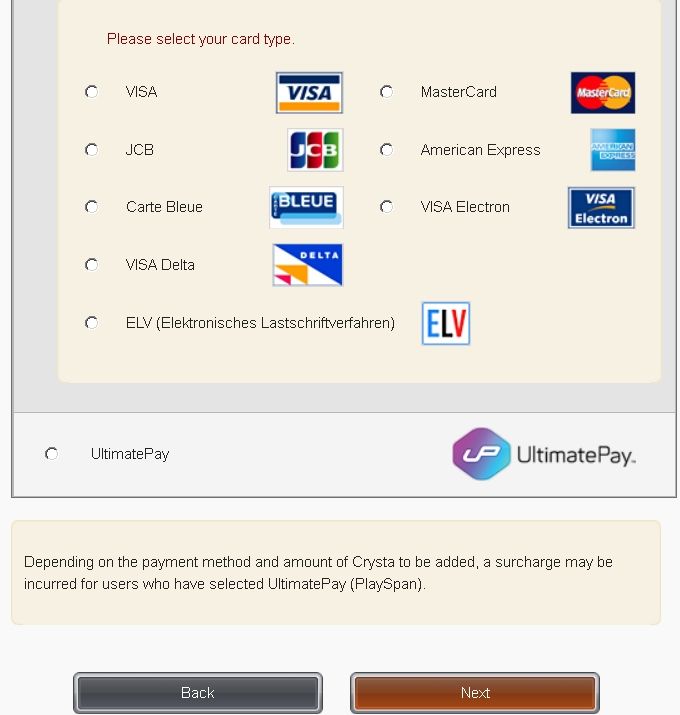Choose VISA Electron card type

387,207
